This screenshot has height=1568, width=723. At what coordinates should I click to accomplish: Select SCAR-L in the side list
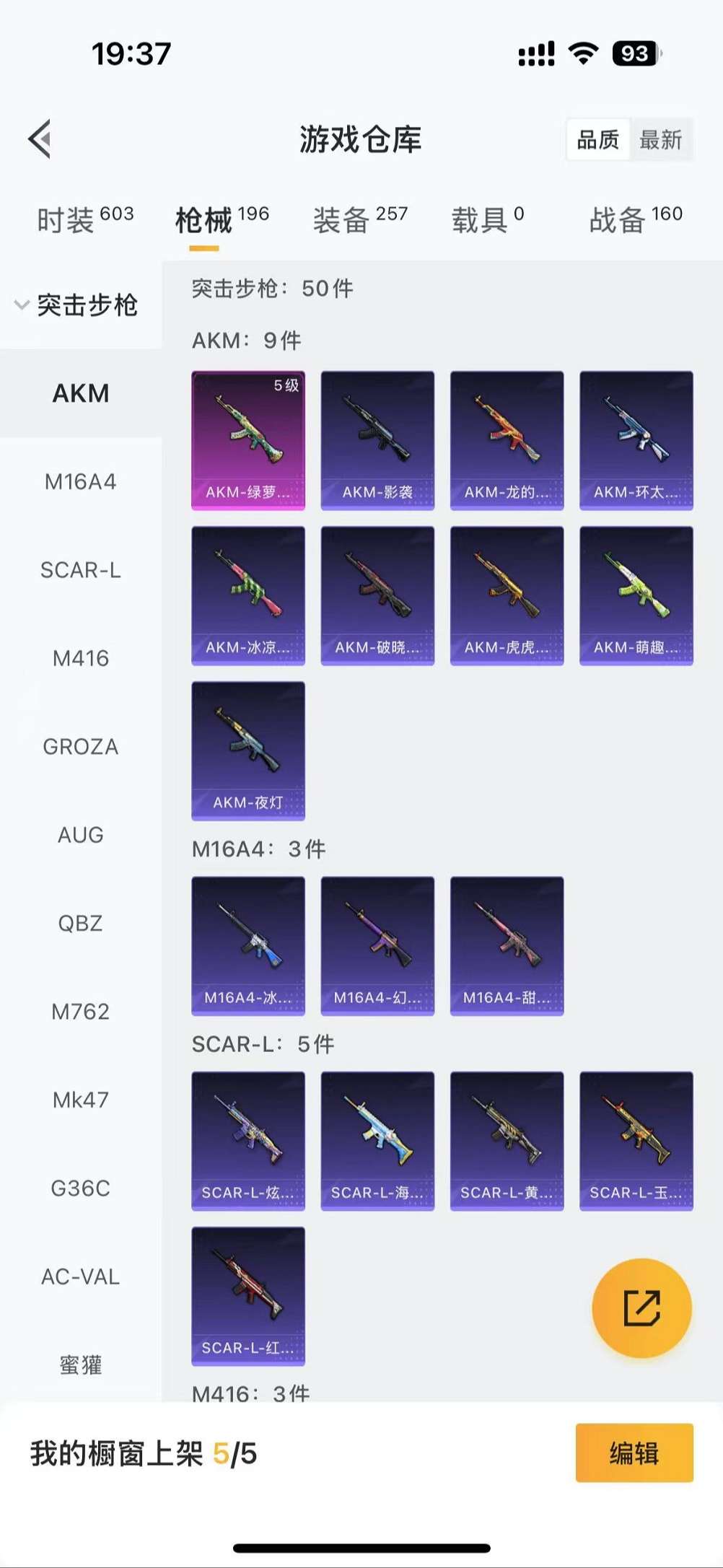[x=80, y=570]
